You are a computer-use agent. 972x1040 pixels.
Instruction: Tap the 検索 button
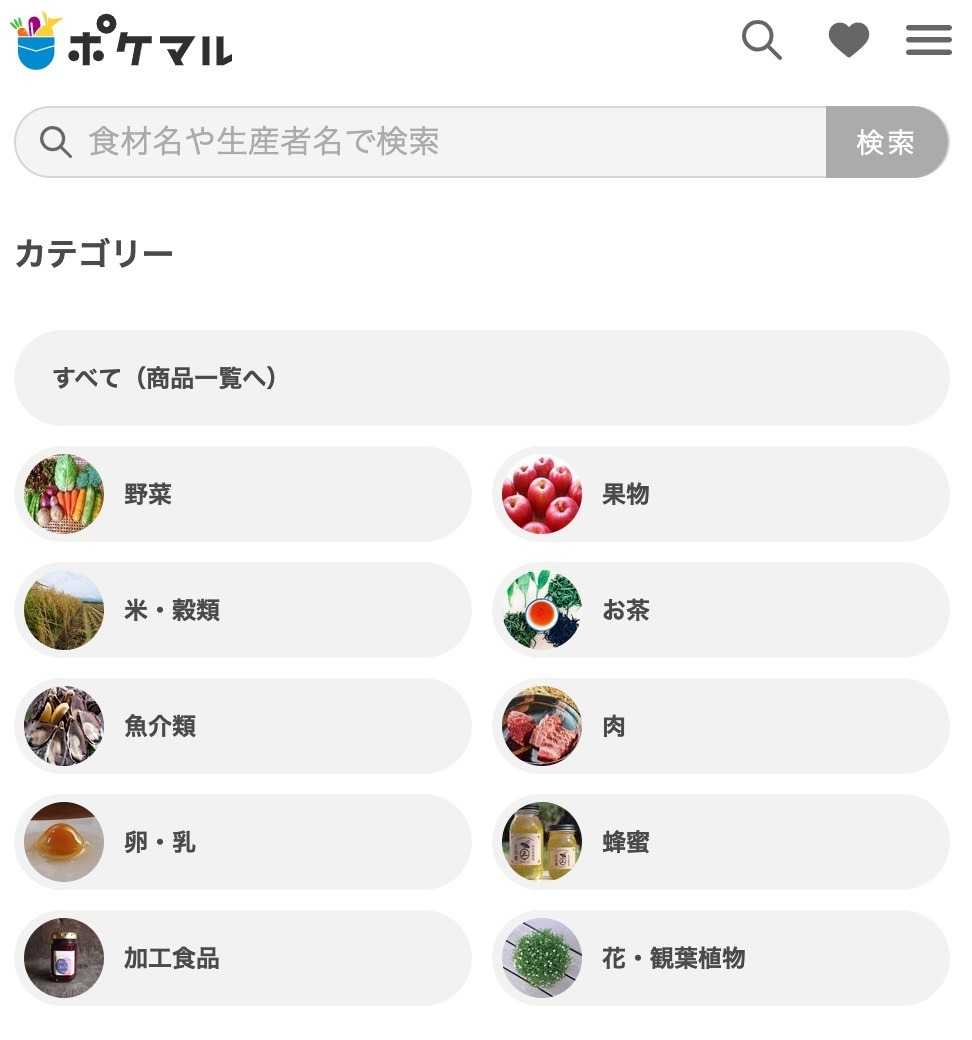tap(886, 142)
